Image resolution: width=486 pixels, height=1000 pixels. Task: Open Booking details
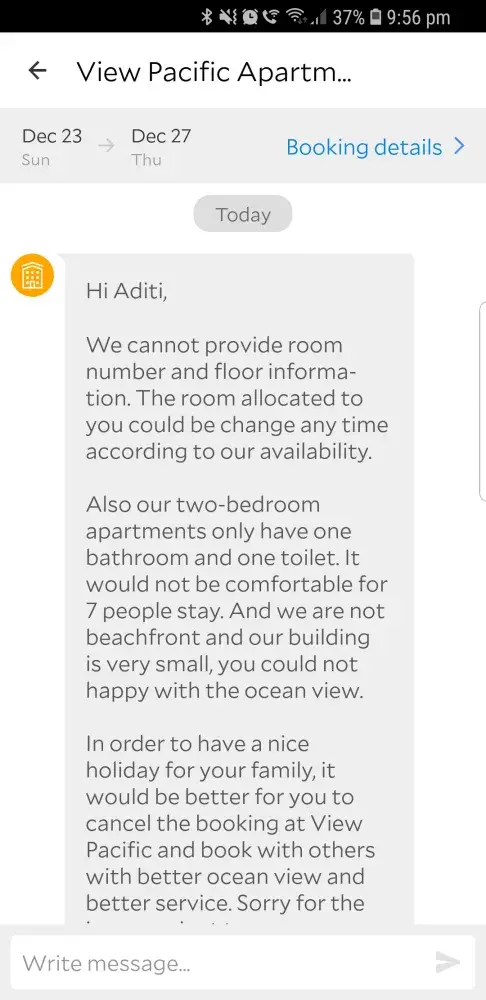pyautogui.click(x=375, y=147)
